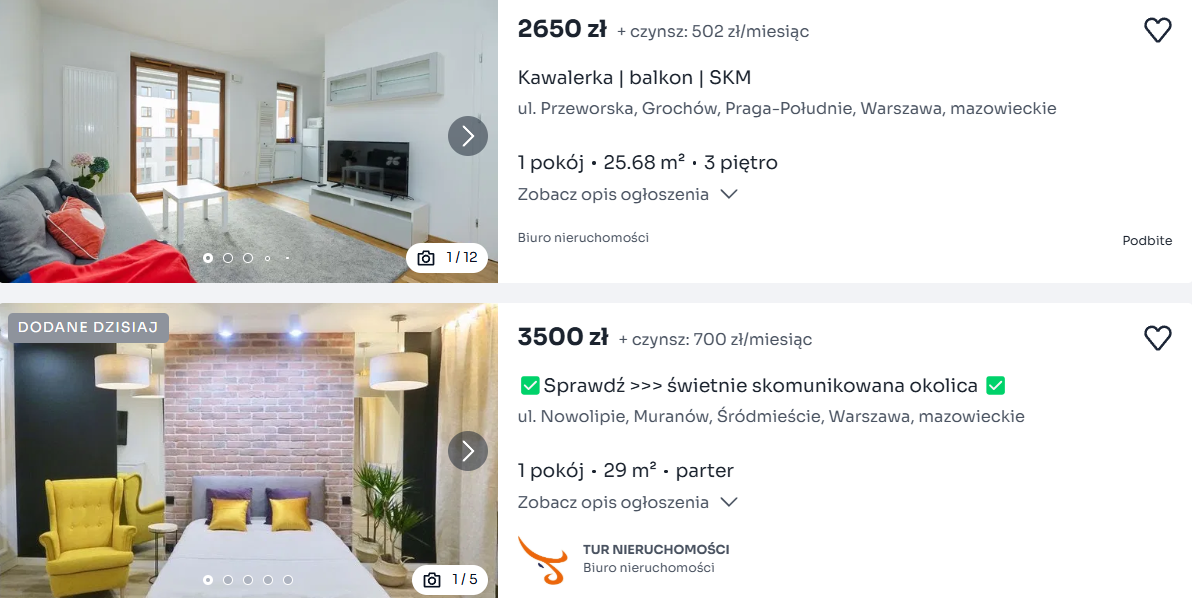Expand description of the 3500 zł listing
The height and width of the screenshot is (598, 1192).
[x=628, y=502]
